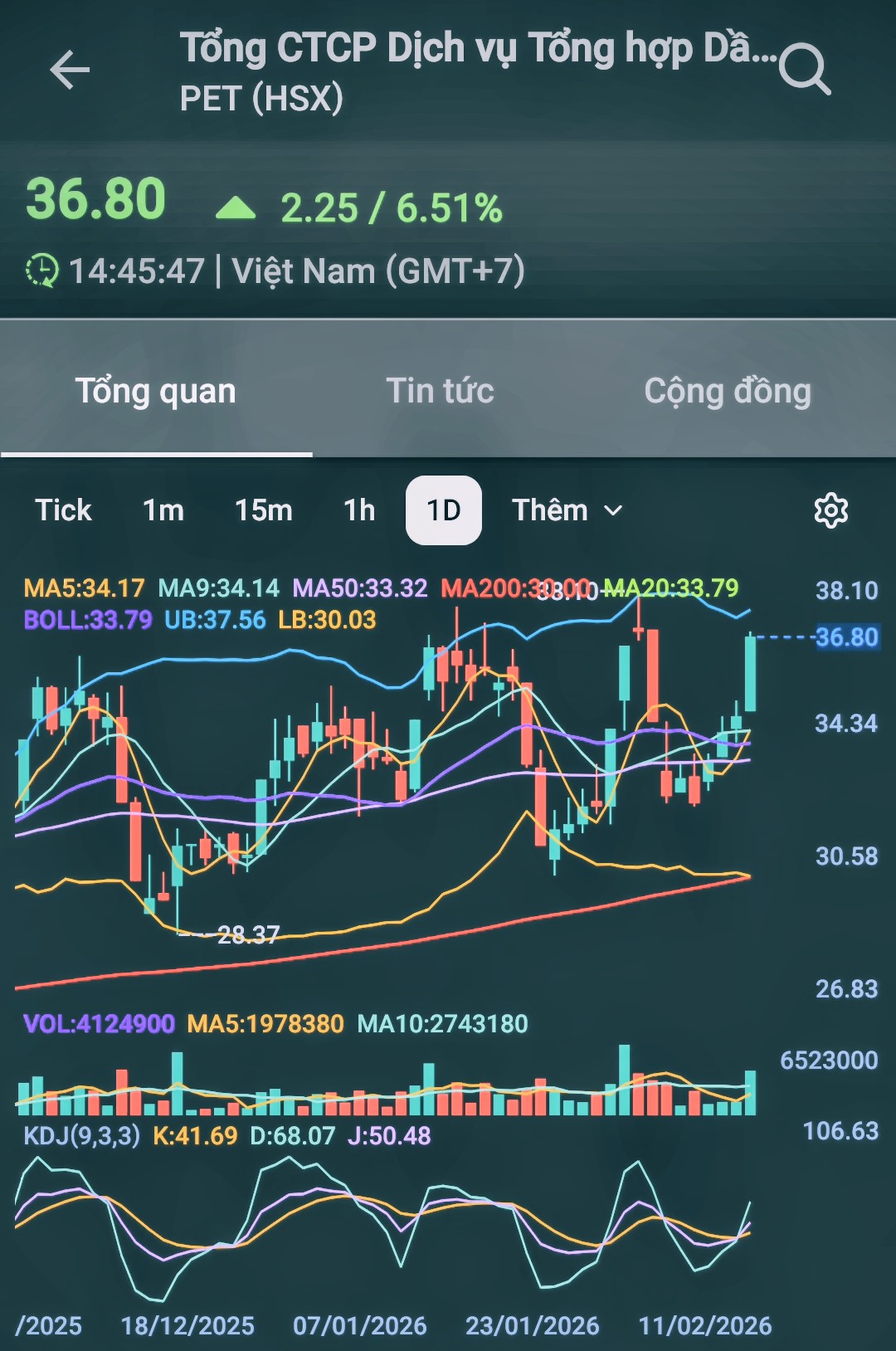Expand the Thêm timeframe dropdown
The height and width of the screenshot is (1351, 896).
[x=567, y=510]
